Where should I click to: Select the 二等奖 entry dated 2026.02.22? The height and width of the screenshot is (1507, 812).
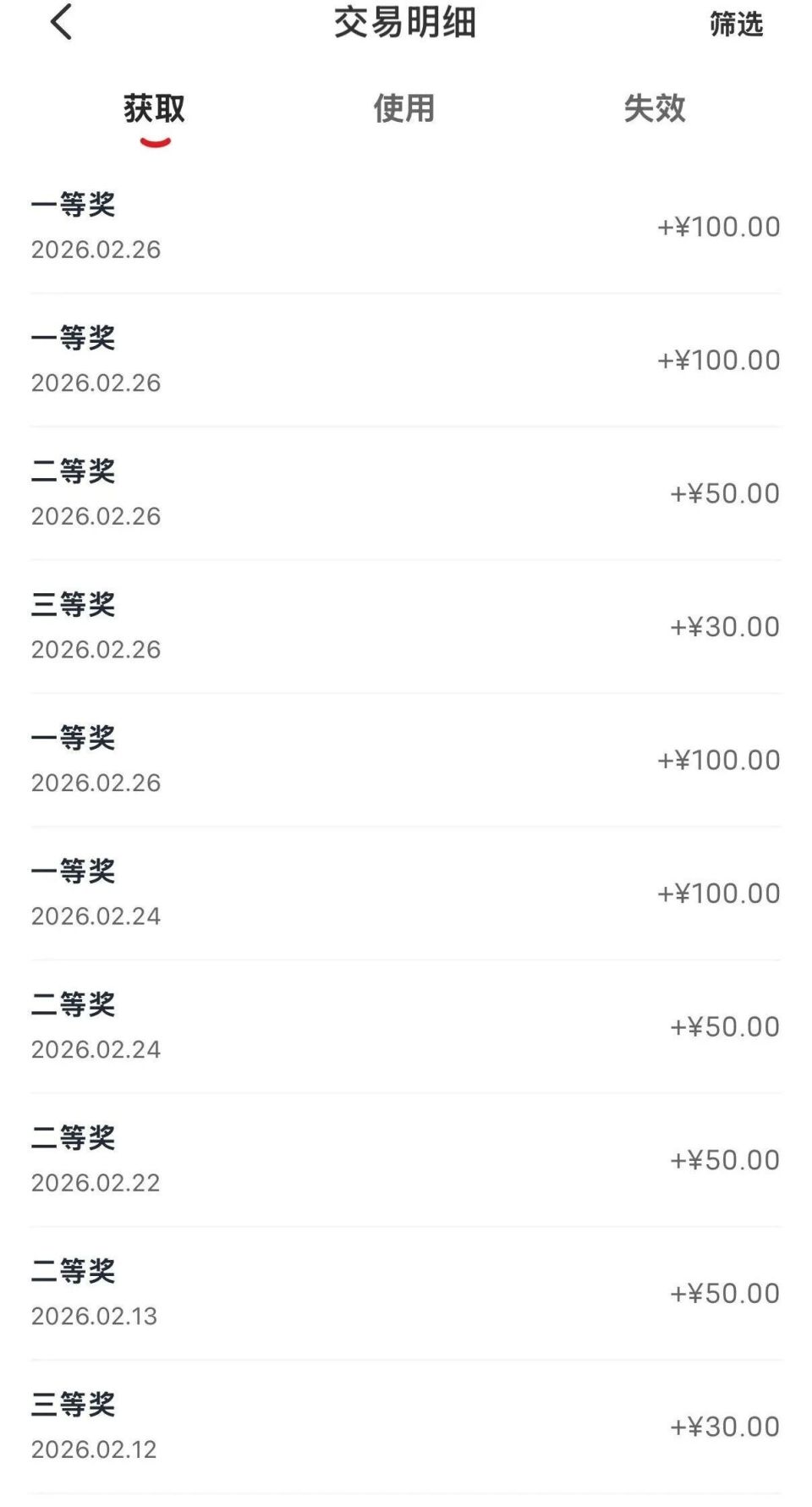(406, 1158)
